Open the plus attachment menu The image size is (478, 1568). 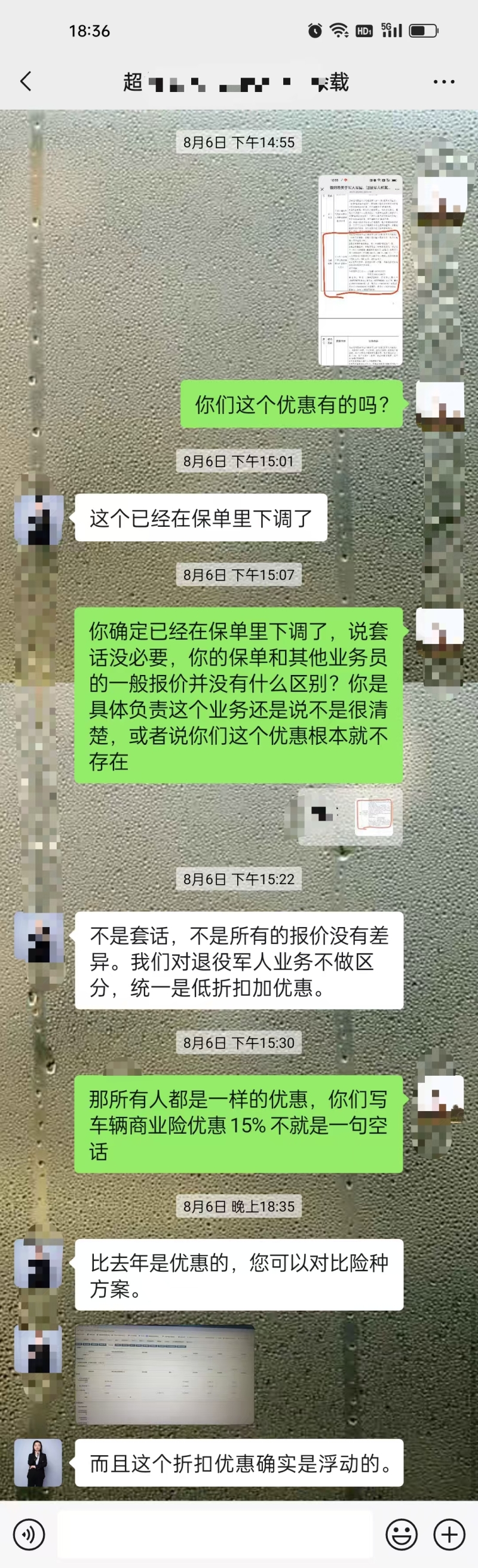pyautogui.click(x=449, y=1534)
